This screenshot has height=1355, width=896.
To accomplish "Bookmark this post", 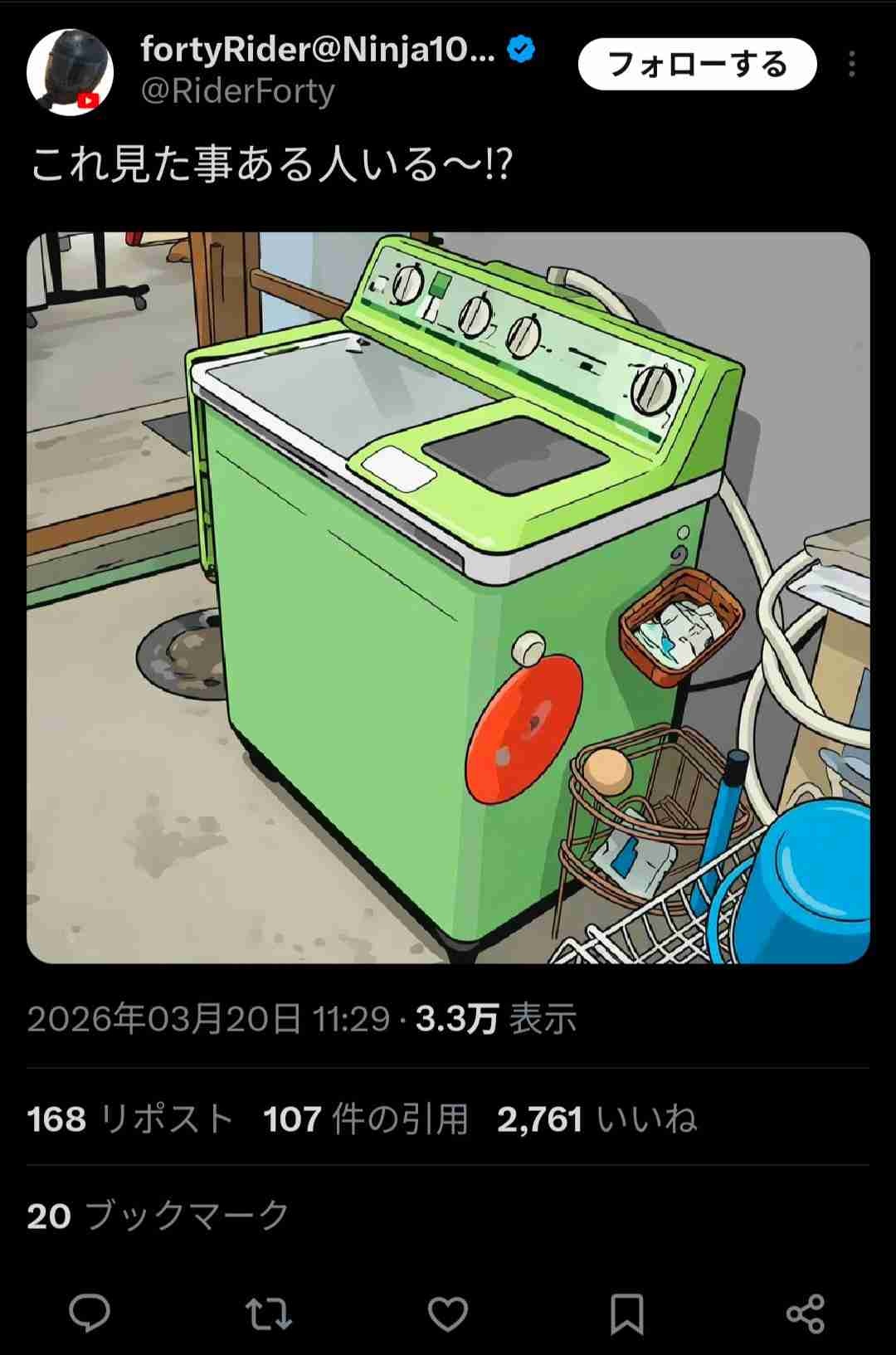I will [x=626, y=1314].
